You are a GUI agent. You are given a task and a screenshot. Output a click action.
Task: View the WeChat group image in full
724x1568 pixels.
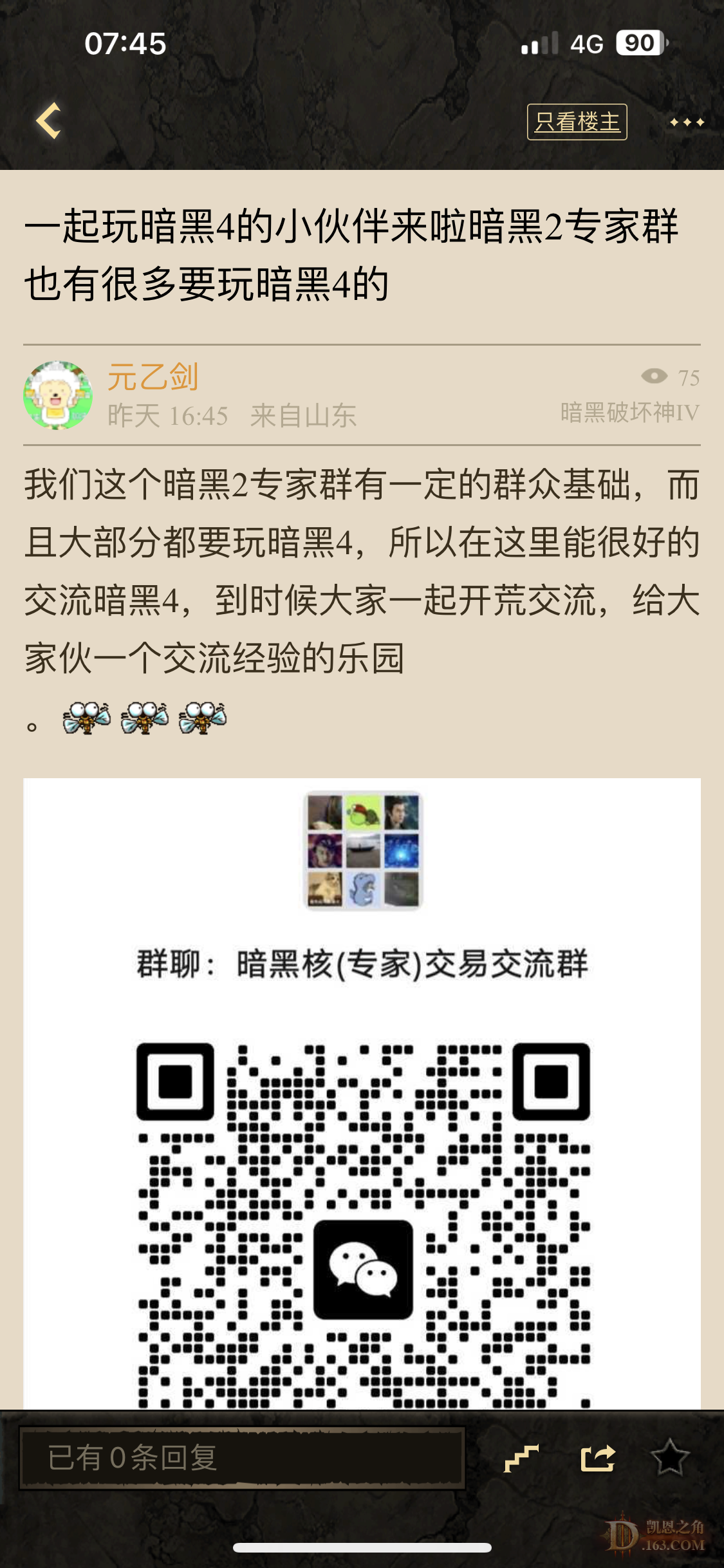point(362,1094)
